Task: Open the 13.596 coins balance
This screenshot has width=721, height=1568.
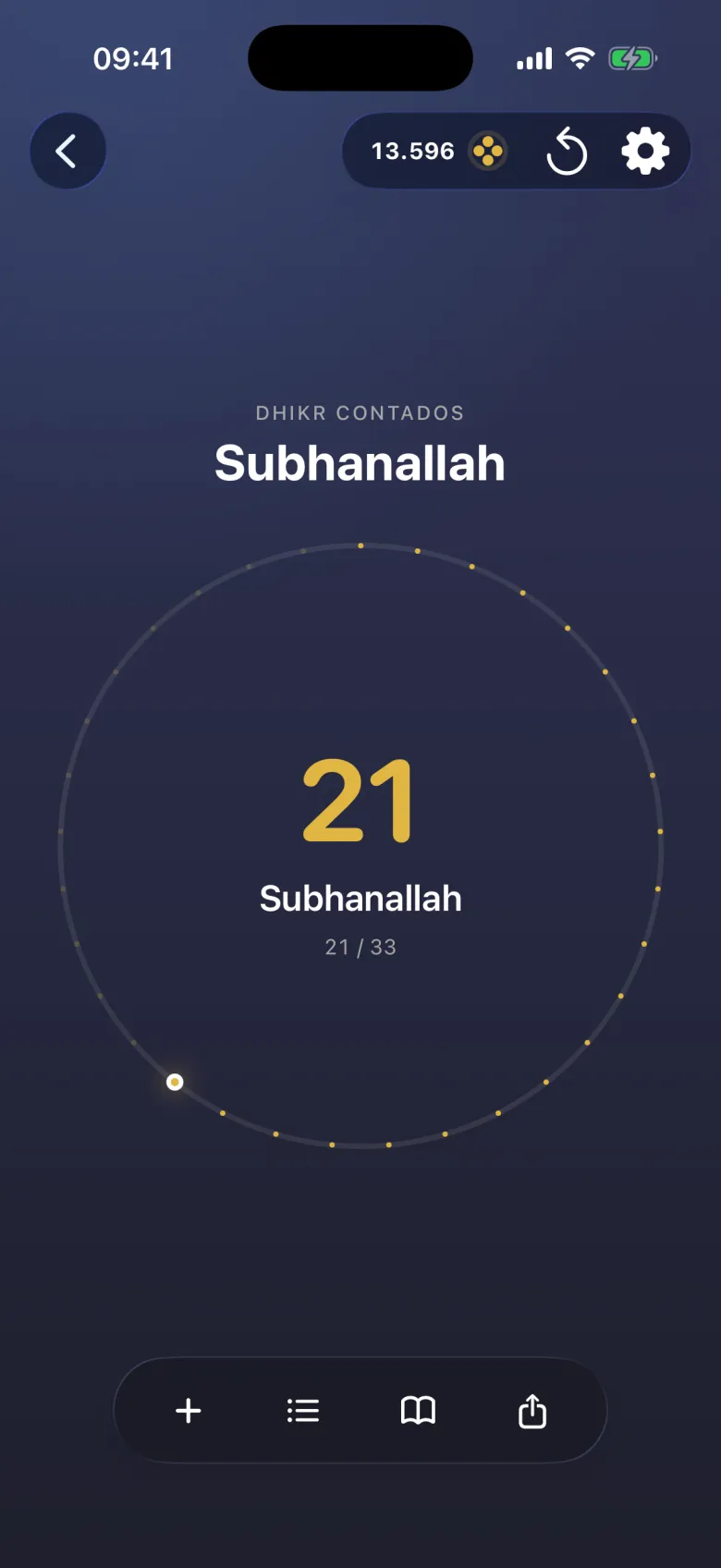Action: coord(439,151)
